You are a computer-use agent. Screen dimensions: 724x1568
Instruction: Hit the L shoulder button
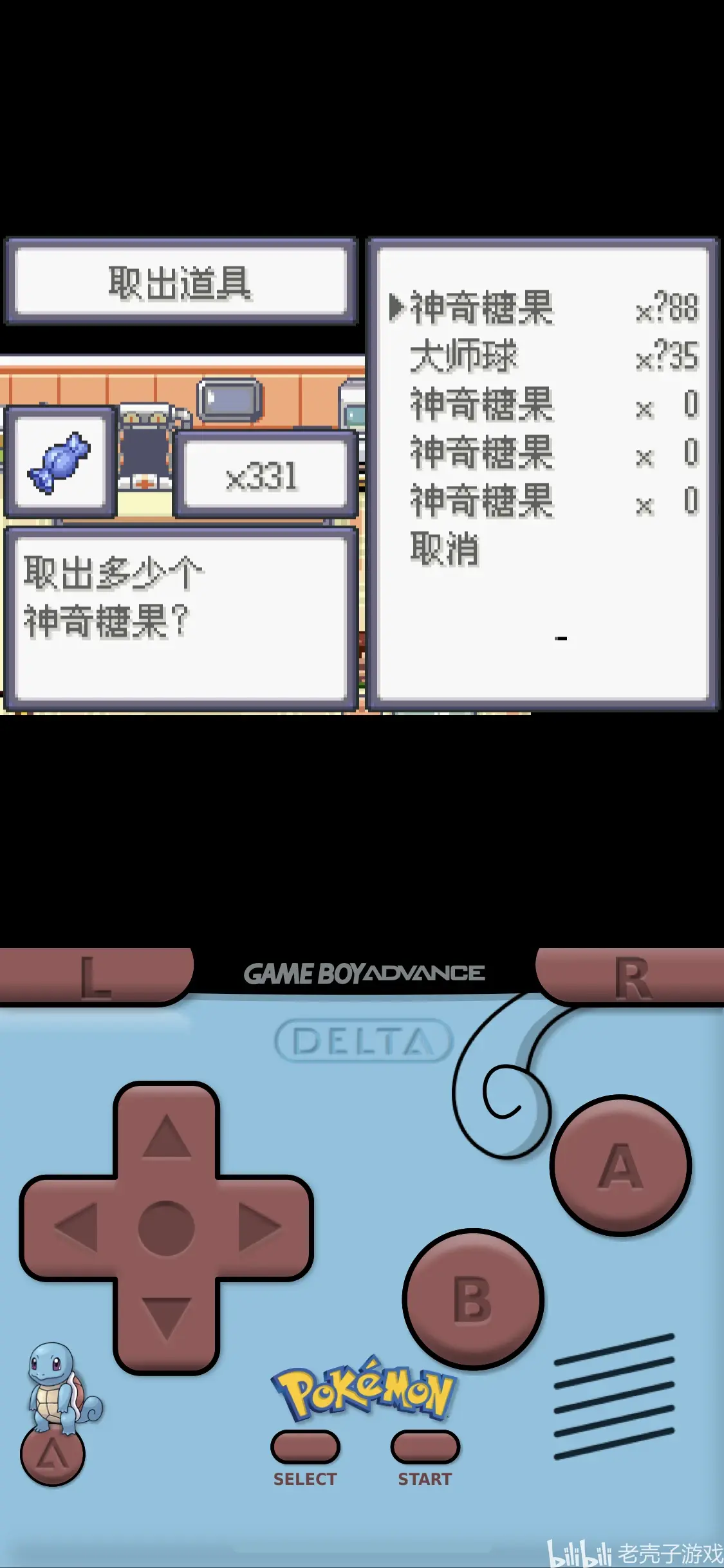tap(95, 976)
